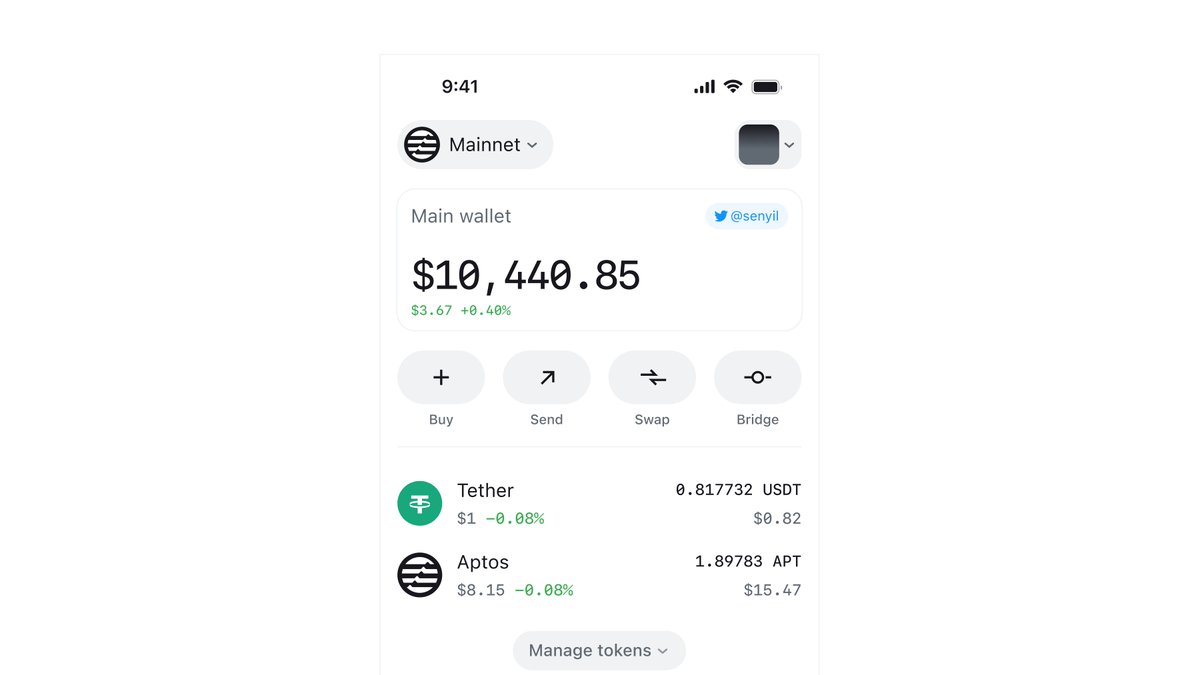Open the account avatar switcher

[768, 145]
